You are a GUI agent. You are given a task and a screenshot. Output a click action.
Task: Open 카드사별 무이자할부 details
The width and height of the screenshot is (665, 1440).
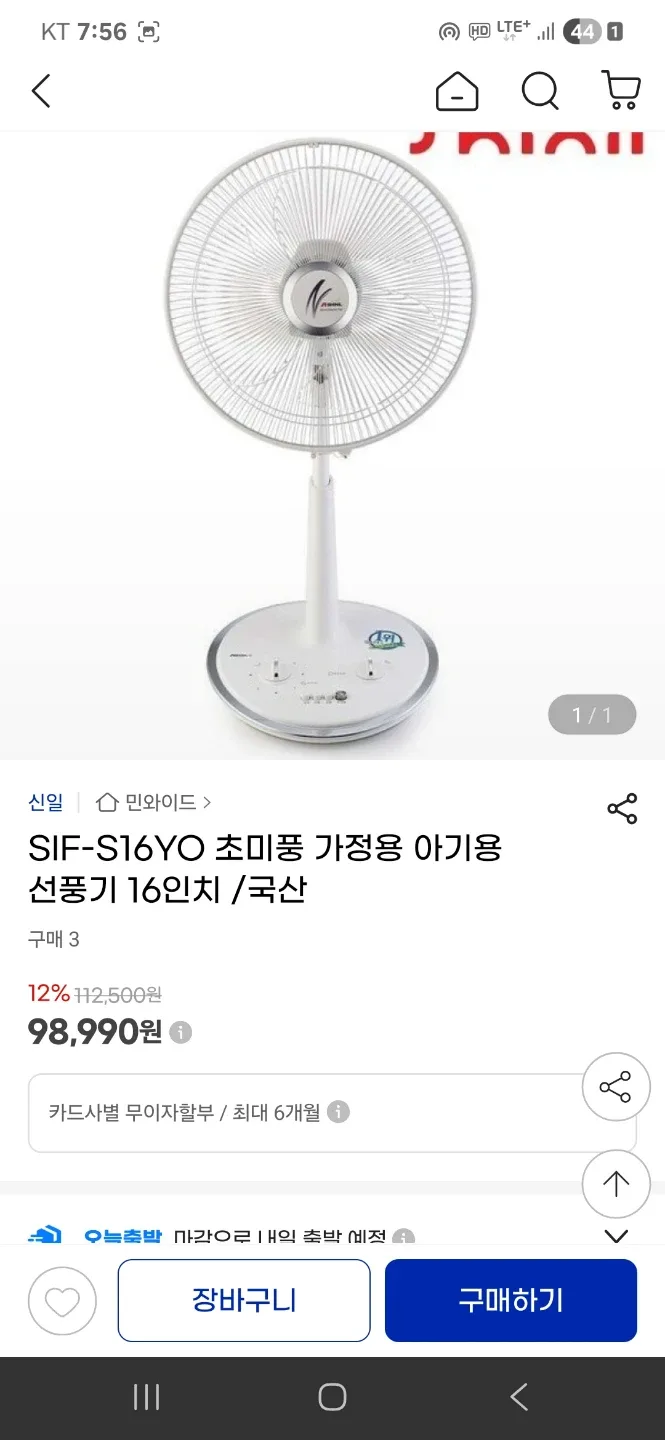338,1112
